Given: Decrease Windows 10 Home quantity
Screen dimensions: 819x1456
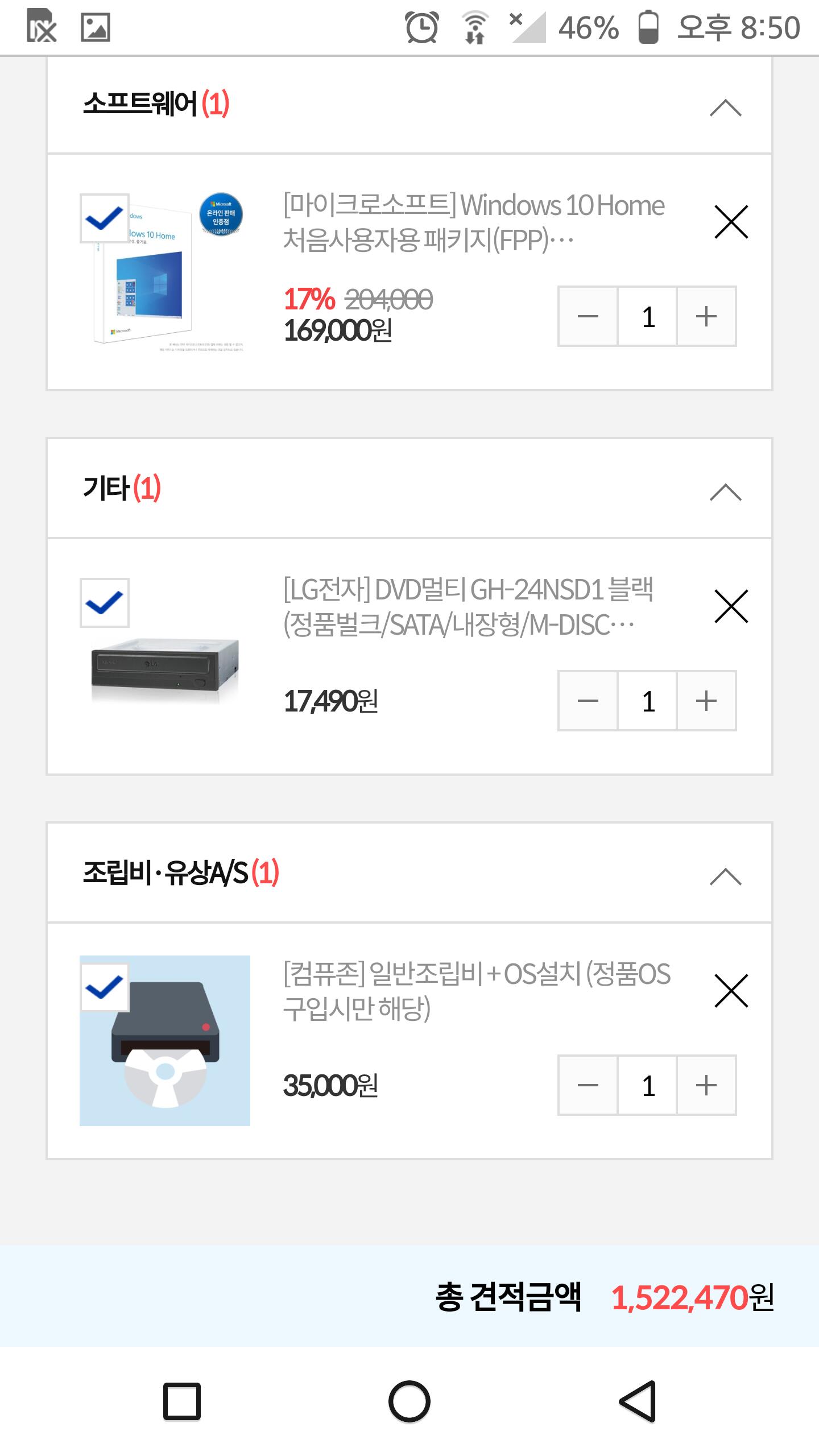Looking at the screenshot, I should pos(588,316).
